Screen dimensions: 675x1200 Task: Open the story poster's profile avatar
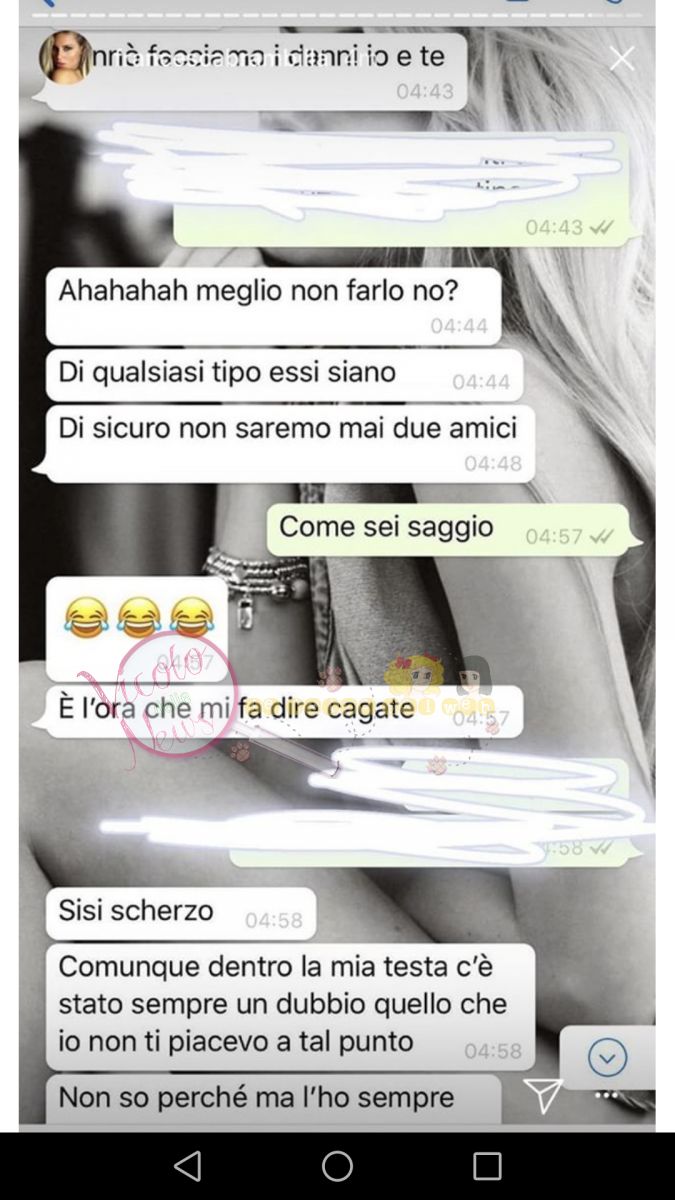coord(64,57)
